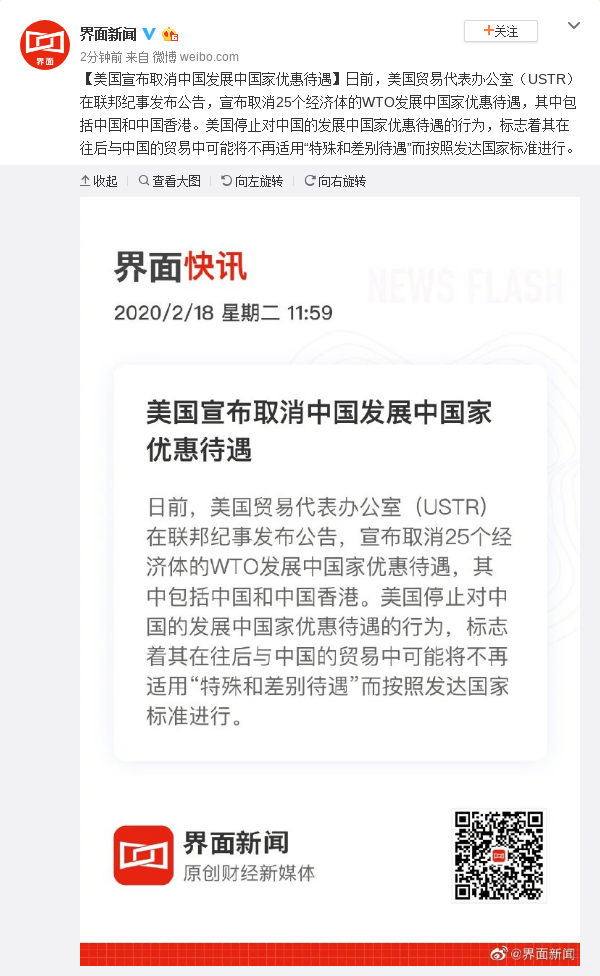Tap the 界面新闻 account name

point(108,34)
